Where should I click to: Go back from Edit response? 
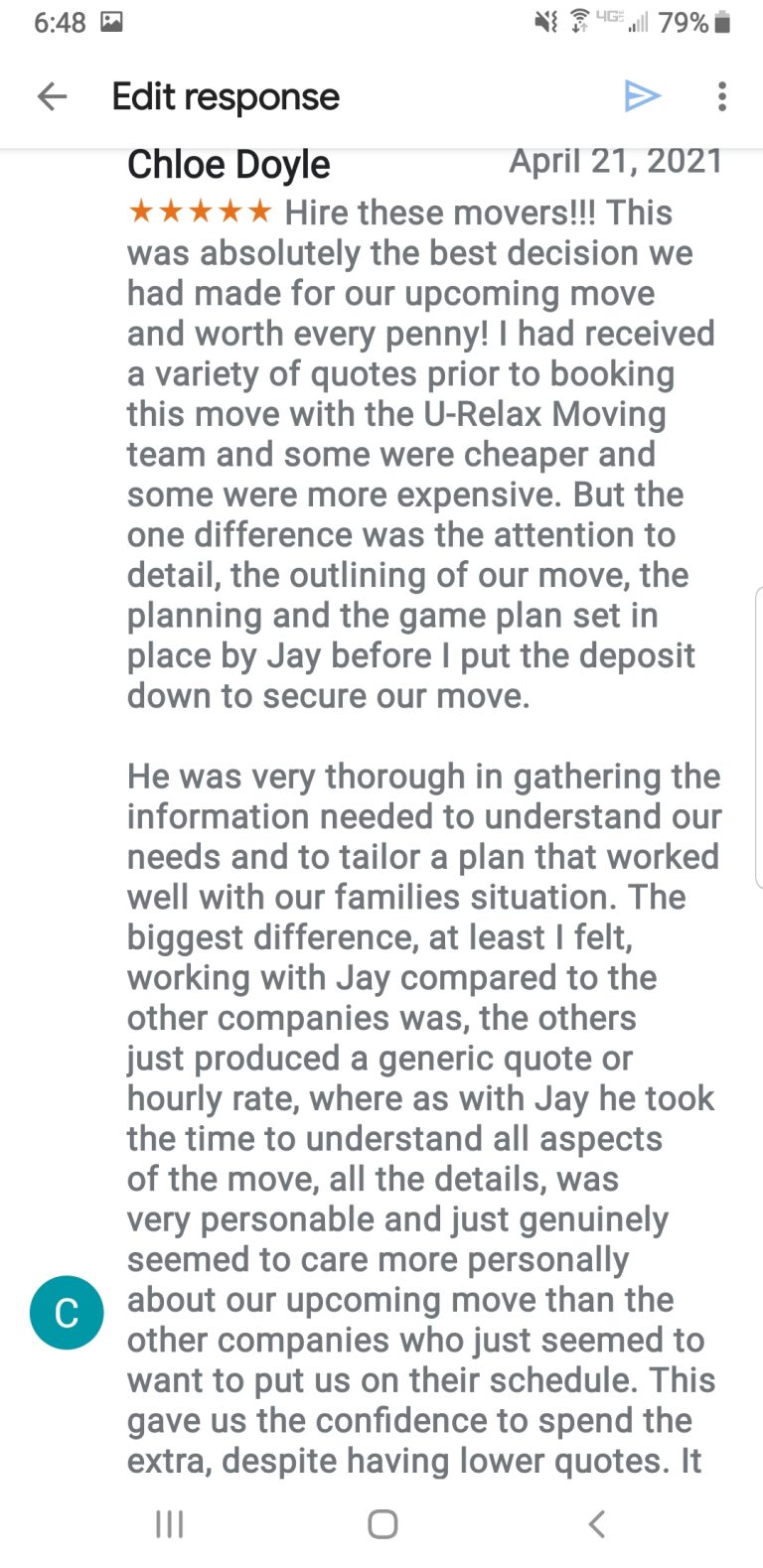(52, 96)
